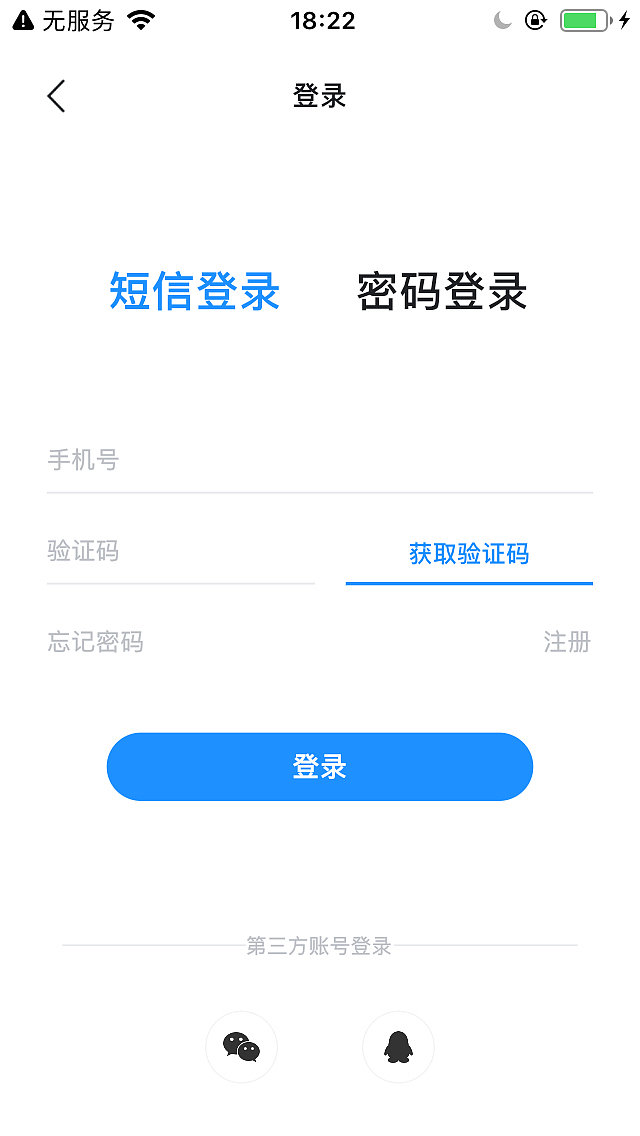Image resolution: width=640 pixels, height=1136 pixels.
Task: Log in with QQ penguin icon
Action: point(398,1047)
